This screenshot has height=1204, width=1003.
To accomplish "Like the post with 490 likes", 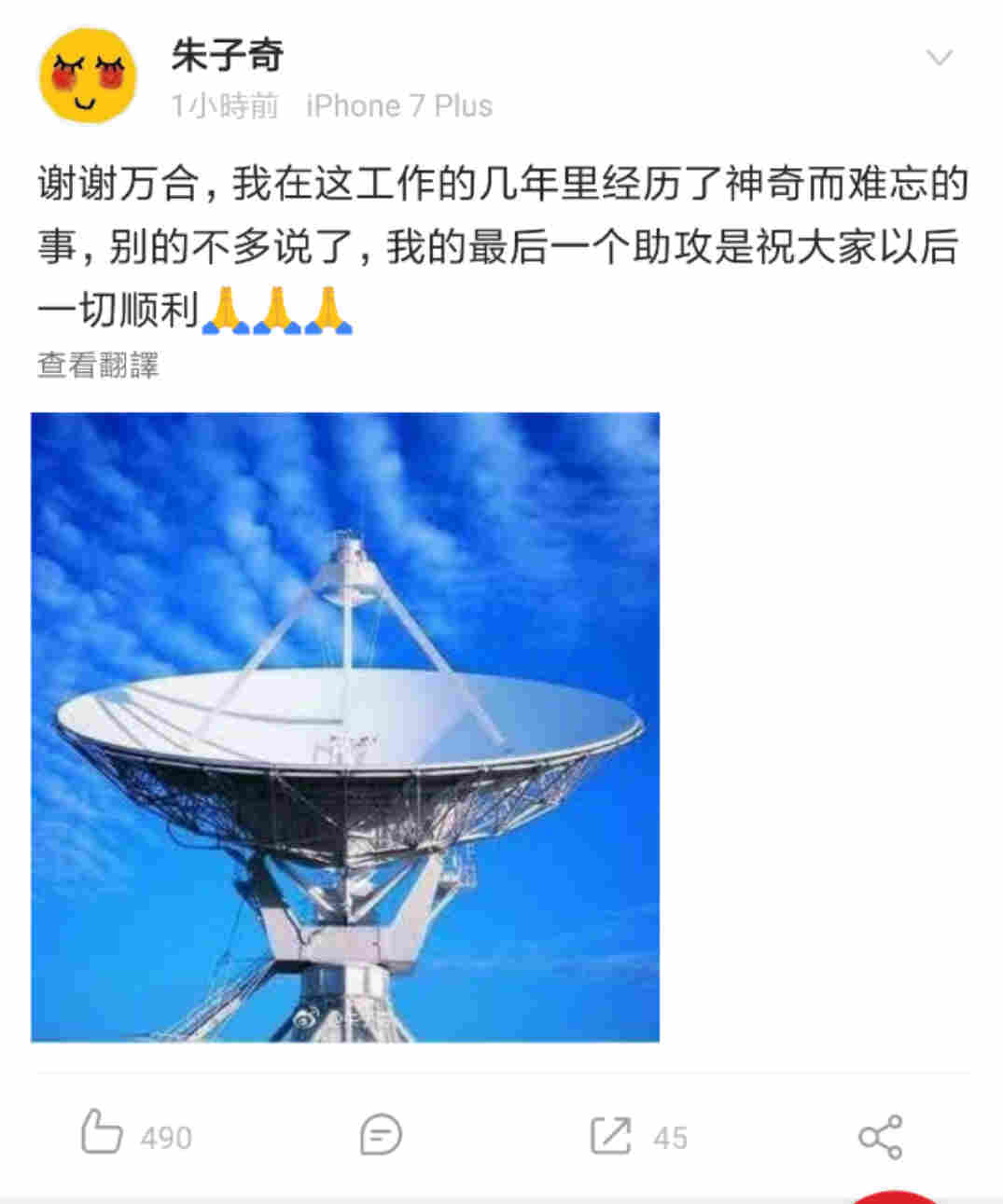I will (103, 1133).
